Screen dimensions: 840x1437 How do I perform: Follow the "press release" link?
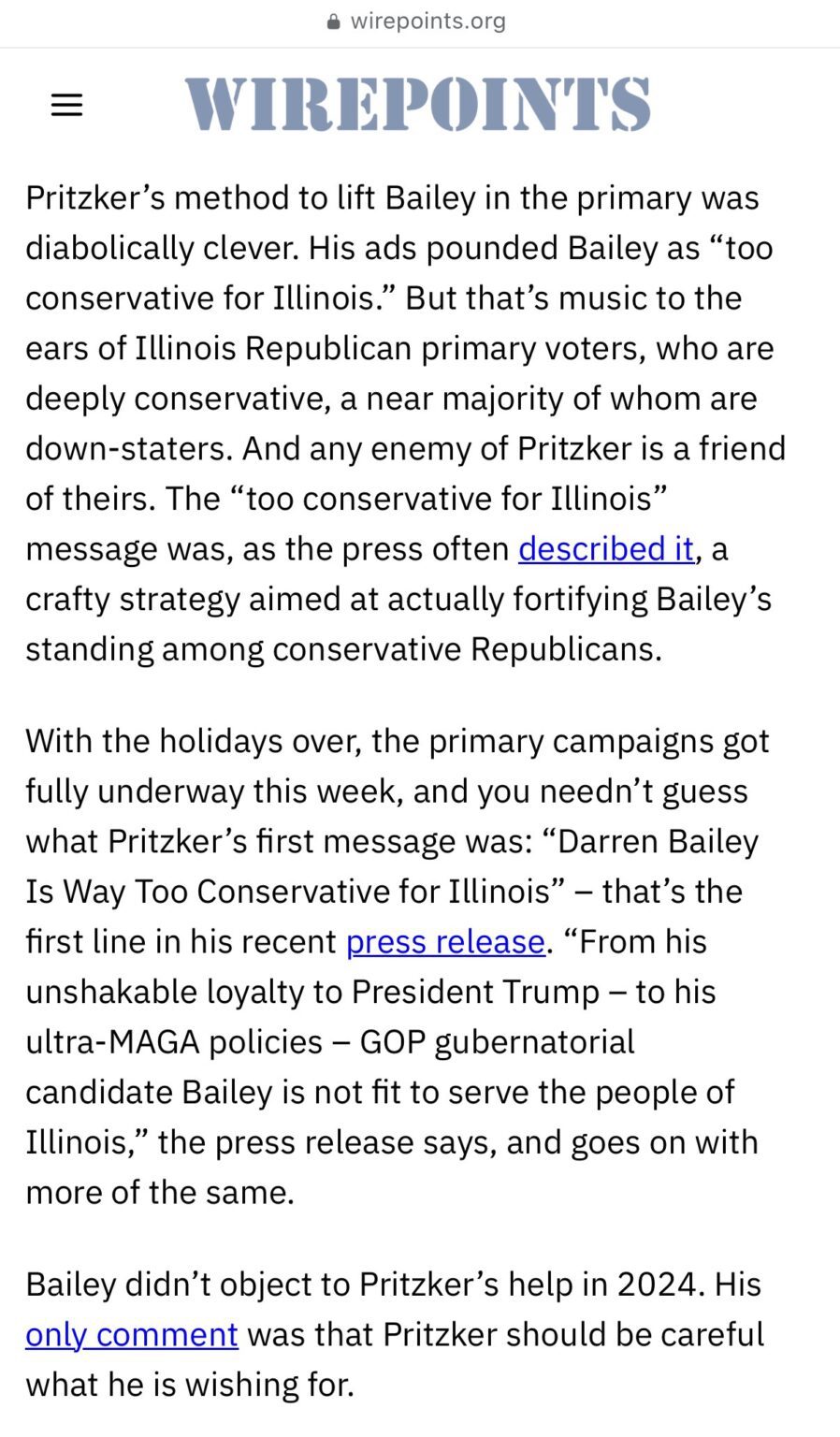(445, 941)
